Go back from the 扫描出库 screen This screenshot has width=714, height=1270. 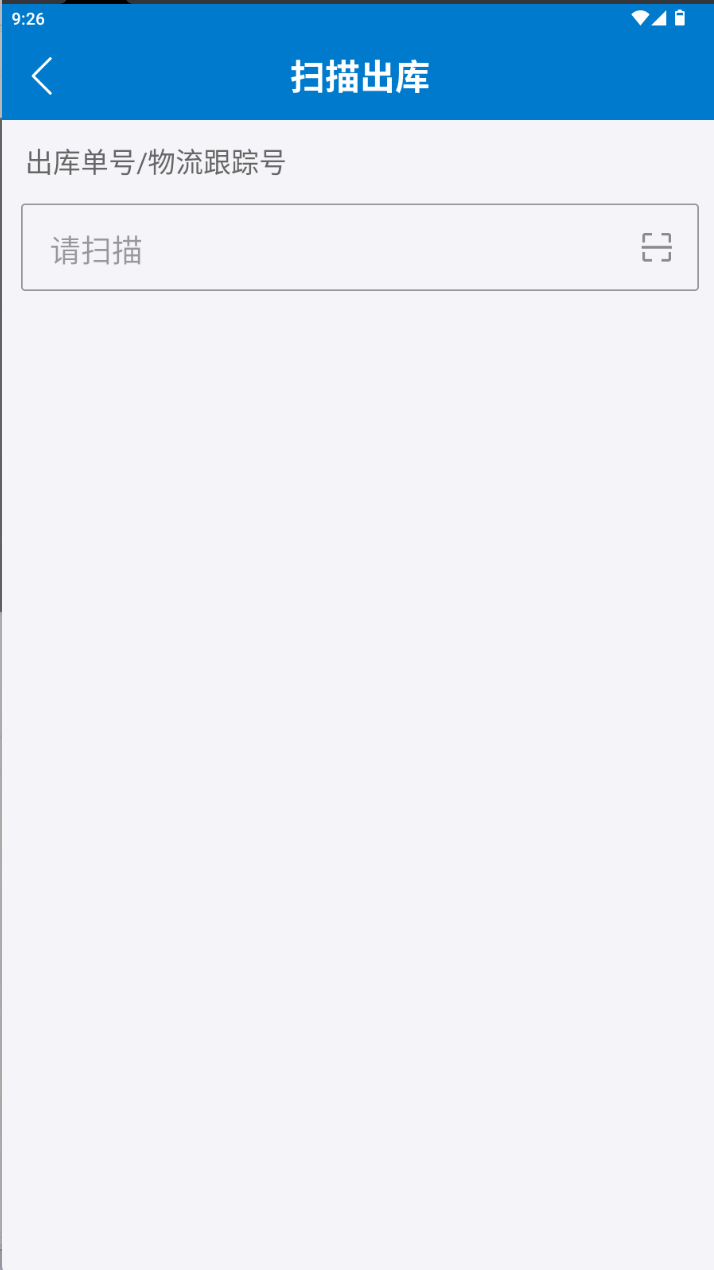[x=41, y=76]
